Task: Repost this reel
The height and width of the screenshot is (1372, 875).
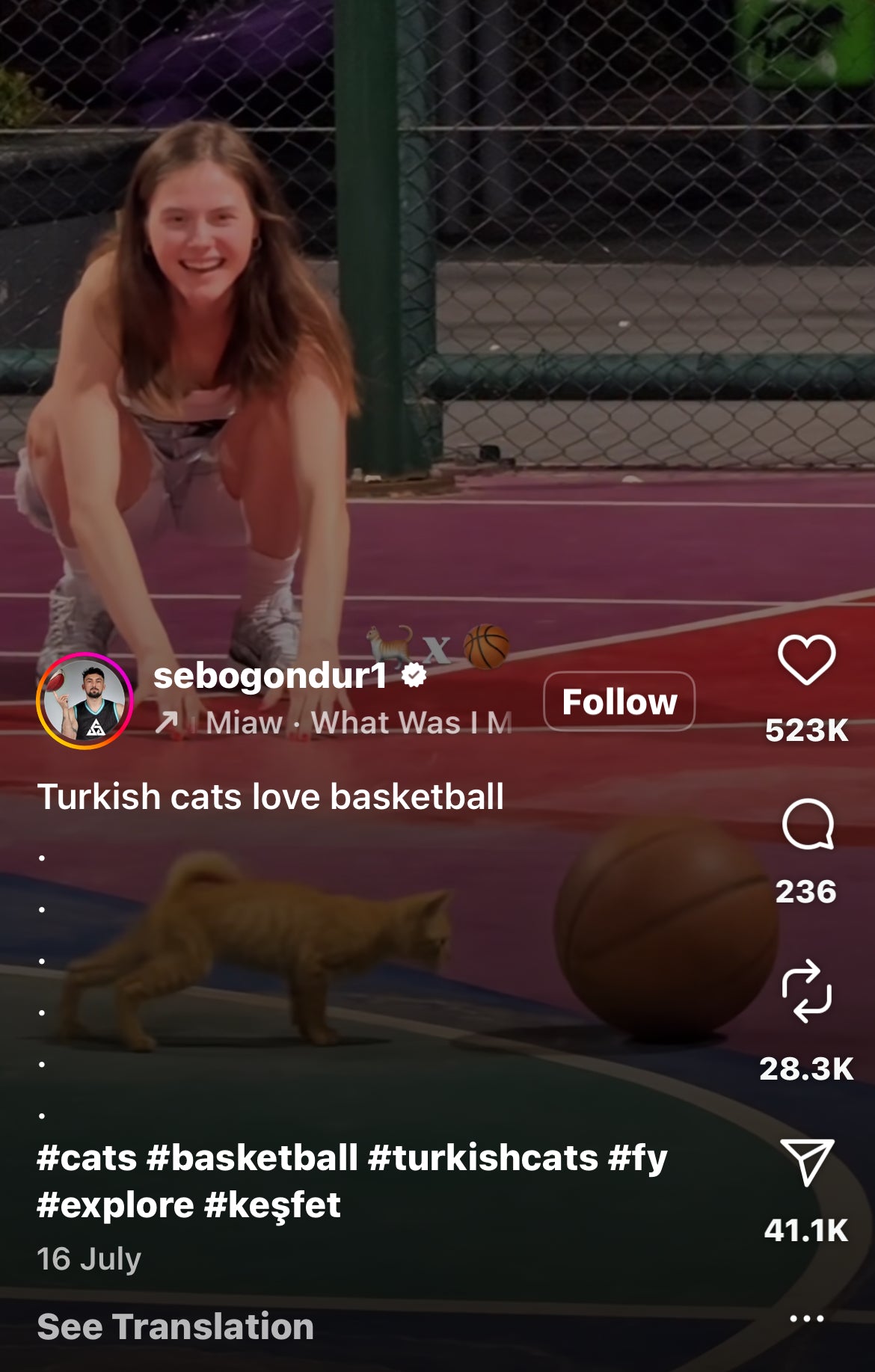Action: pyautogui.click(x=806, y=991)
